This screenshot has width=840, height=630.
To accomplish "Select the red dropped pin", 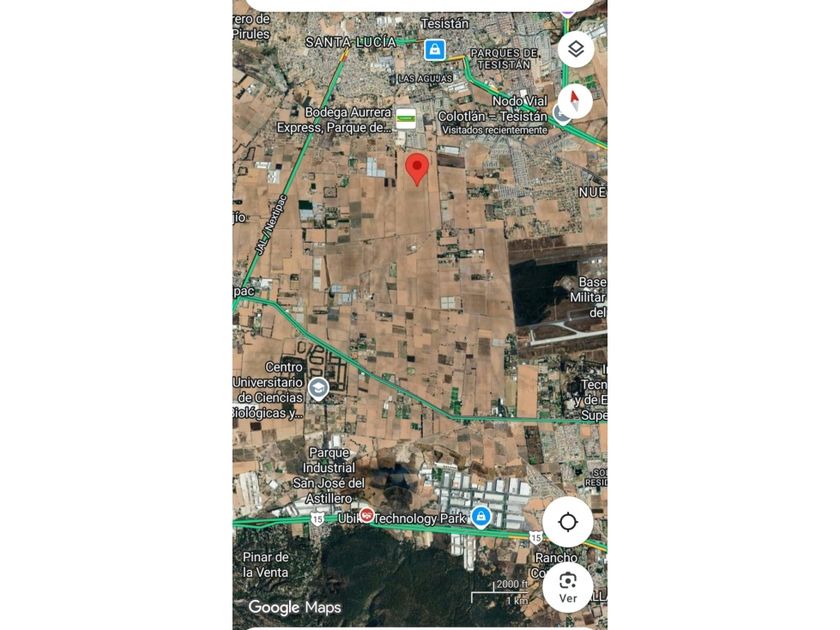I will pos(418,169).
